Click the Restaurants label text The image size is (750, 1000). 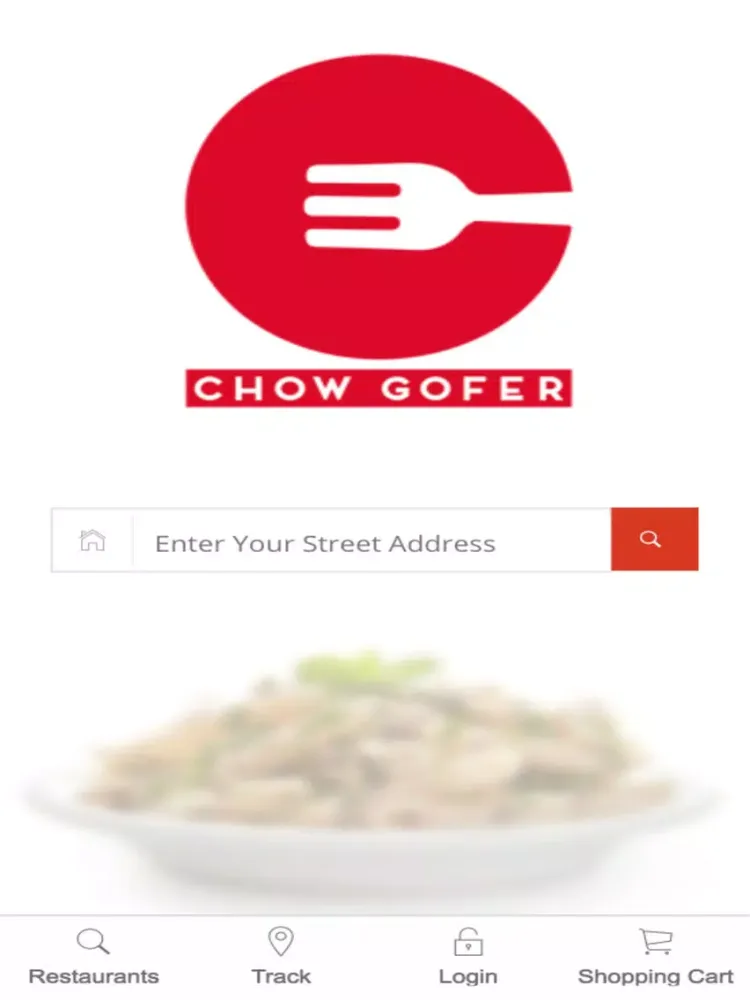pos(93,975)
